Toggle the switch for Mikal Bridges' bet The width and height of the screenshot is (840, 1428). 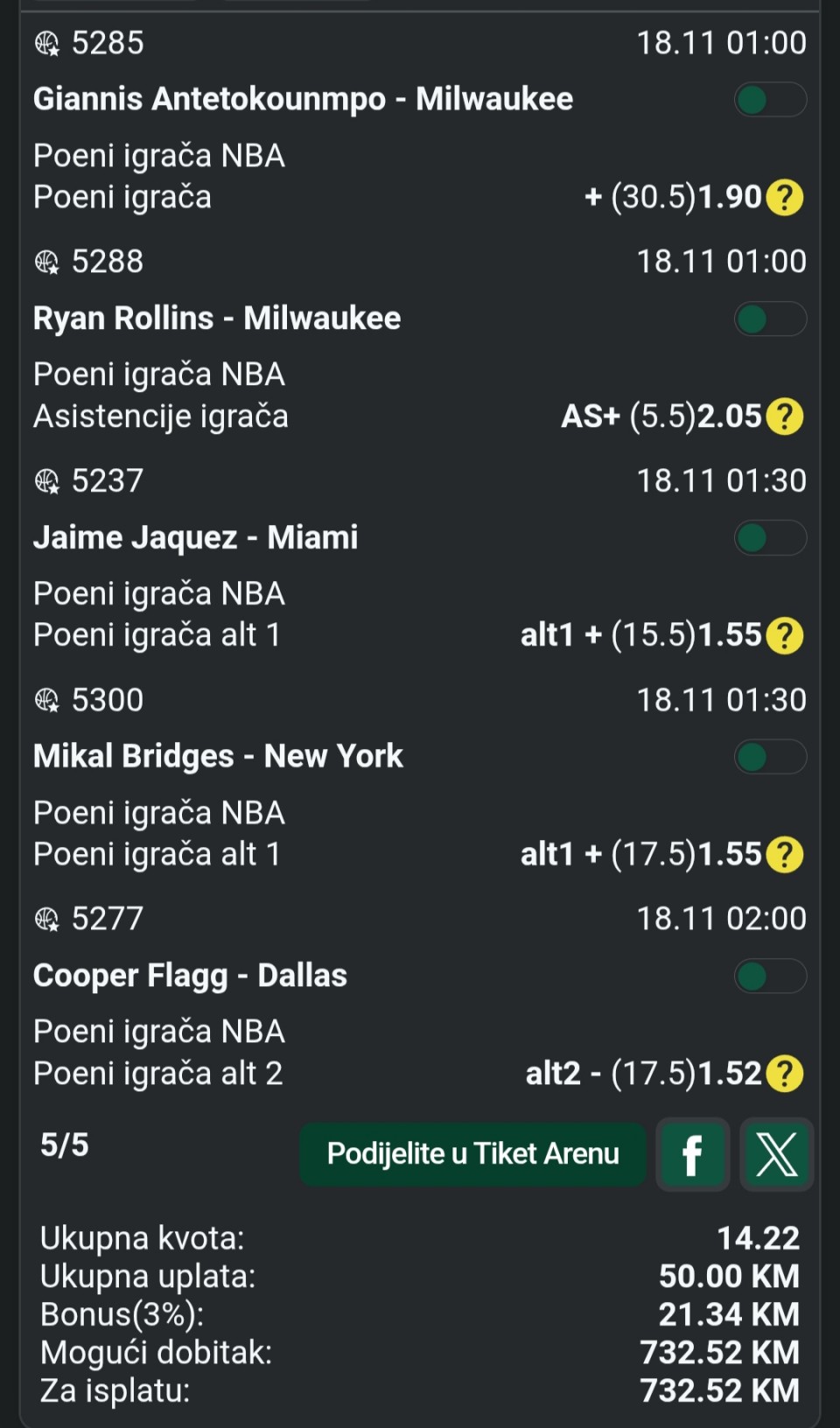click(769, 757)
